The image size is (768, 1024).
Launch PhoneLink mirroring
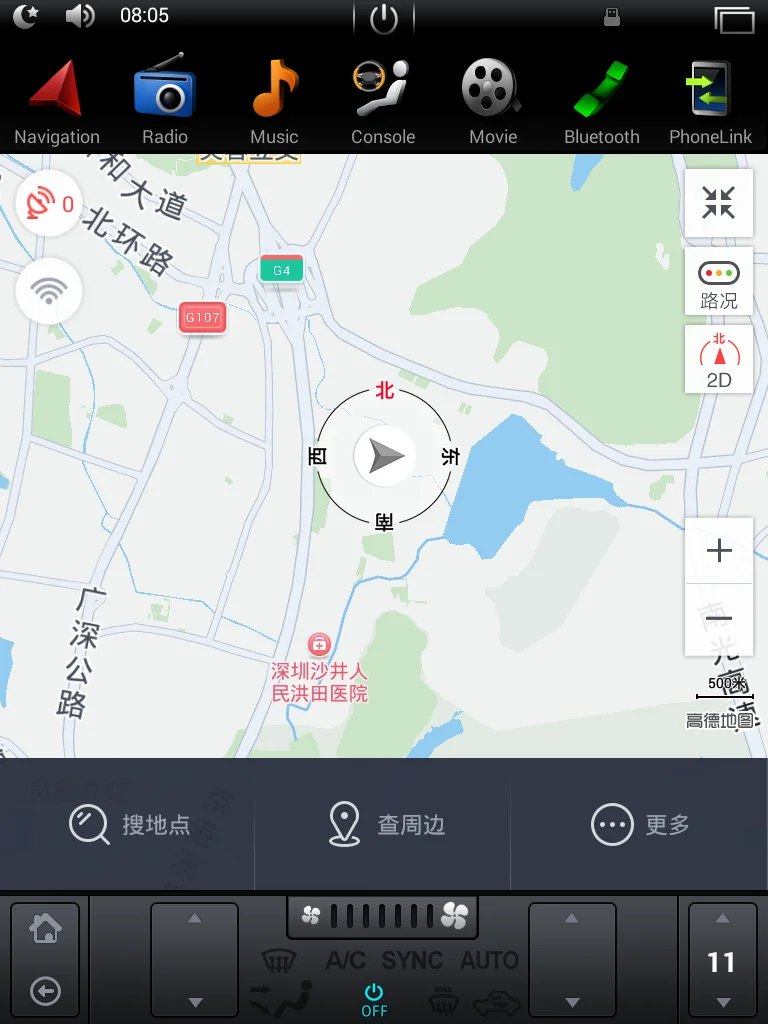click(x=710, y=88)
